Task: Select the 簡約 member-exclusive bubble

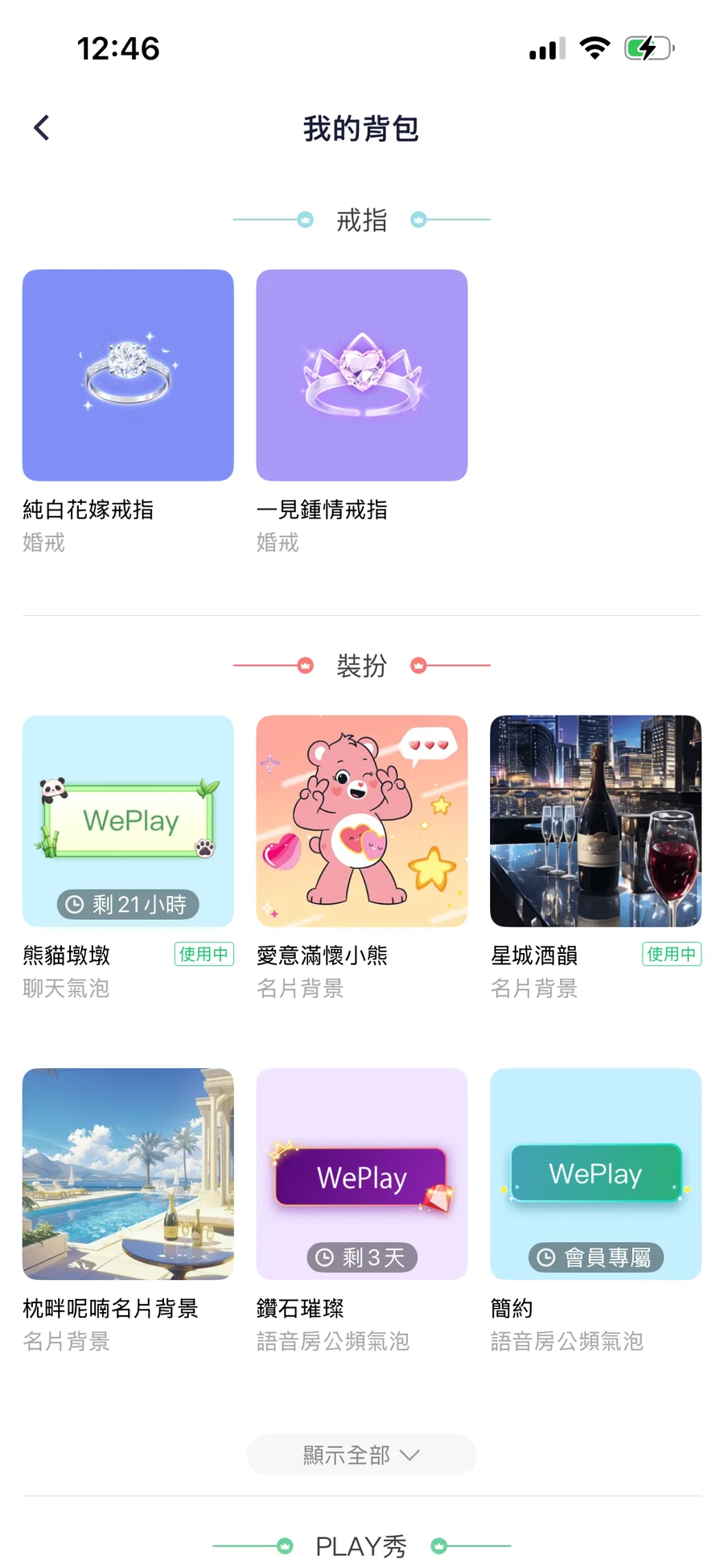Action: coord(595,1174)
